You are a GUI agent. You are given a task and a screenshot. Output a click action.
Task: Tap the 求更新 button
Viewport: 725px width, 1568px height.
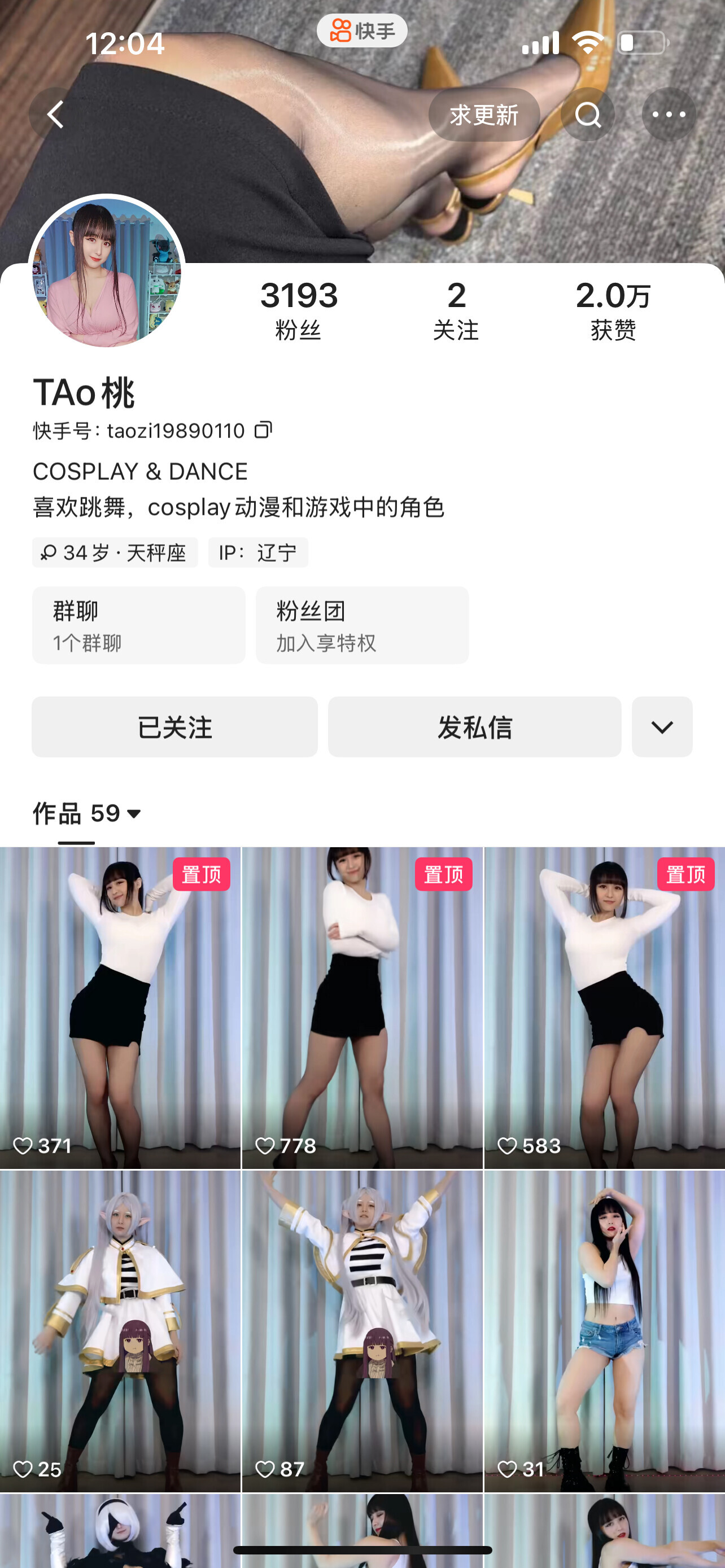pos(484,115)
